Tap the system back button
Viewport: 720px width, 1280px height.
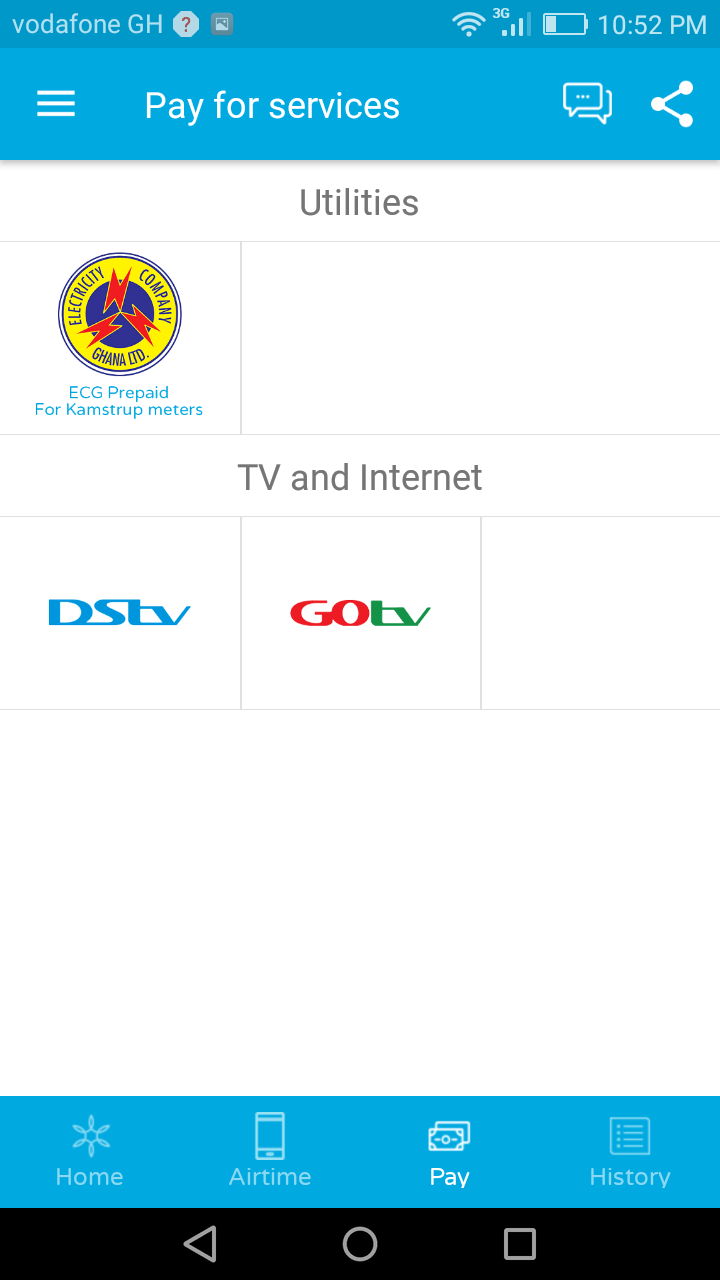point(200,1244)
